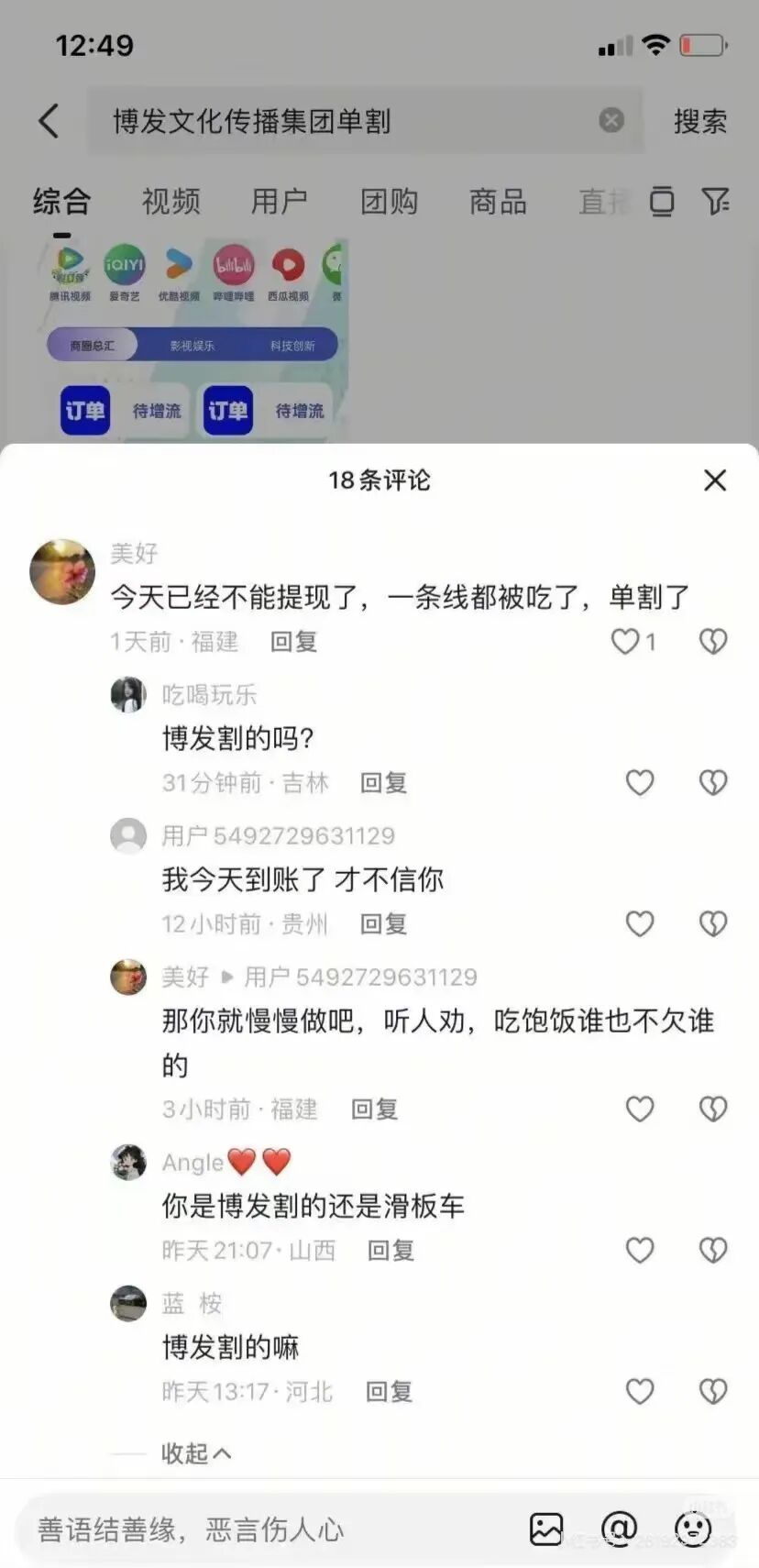Screen dimensions: 759x1568
Task: Dislike 蓝桉's comment
Action: click(x=712, y=1391)
